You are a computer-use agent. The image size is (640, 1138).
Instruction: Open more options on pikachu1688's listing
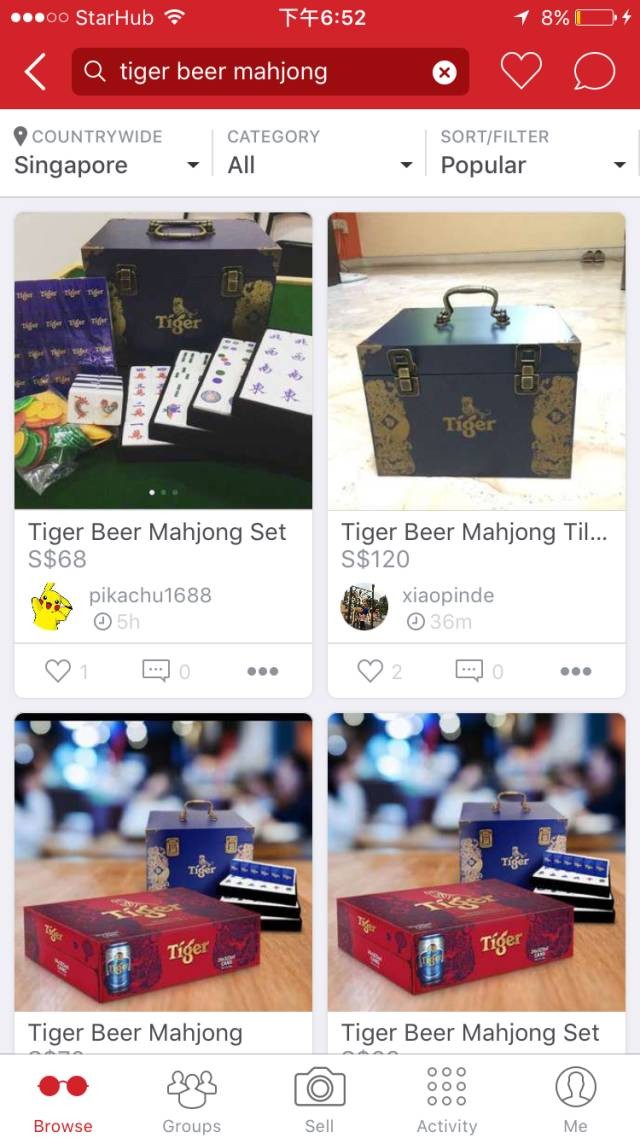coord(262,671)
